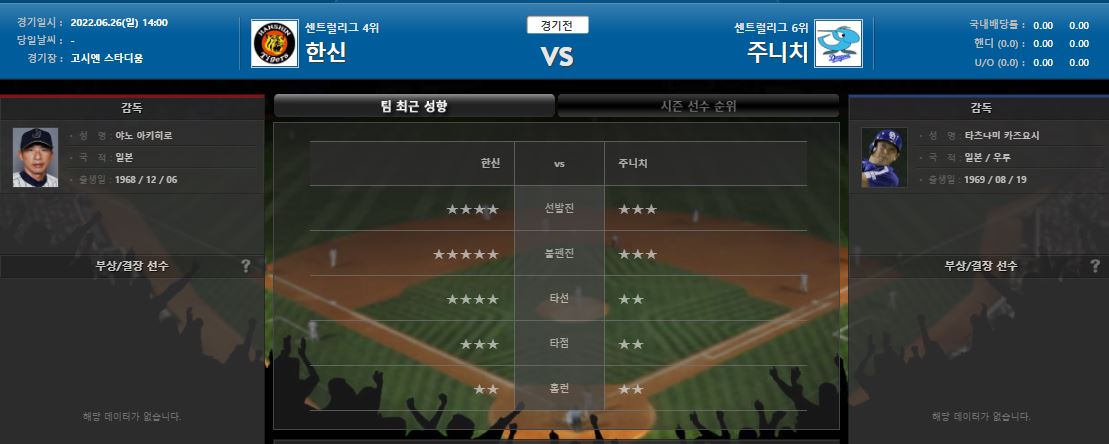Viewport: 1109px width, 444px height.
Task: Open help icon beside right 부상/결장 선수
Action: click(1094, 266)
